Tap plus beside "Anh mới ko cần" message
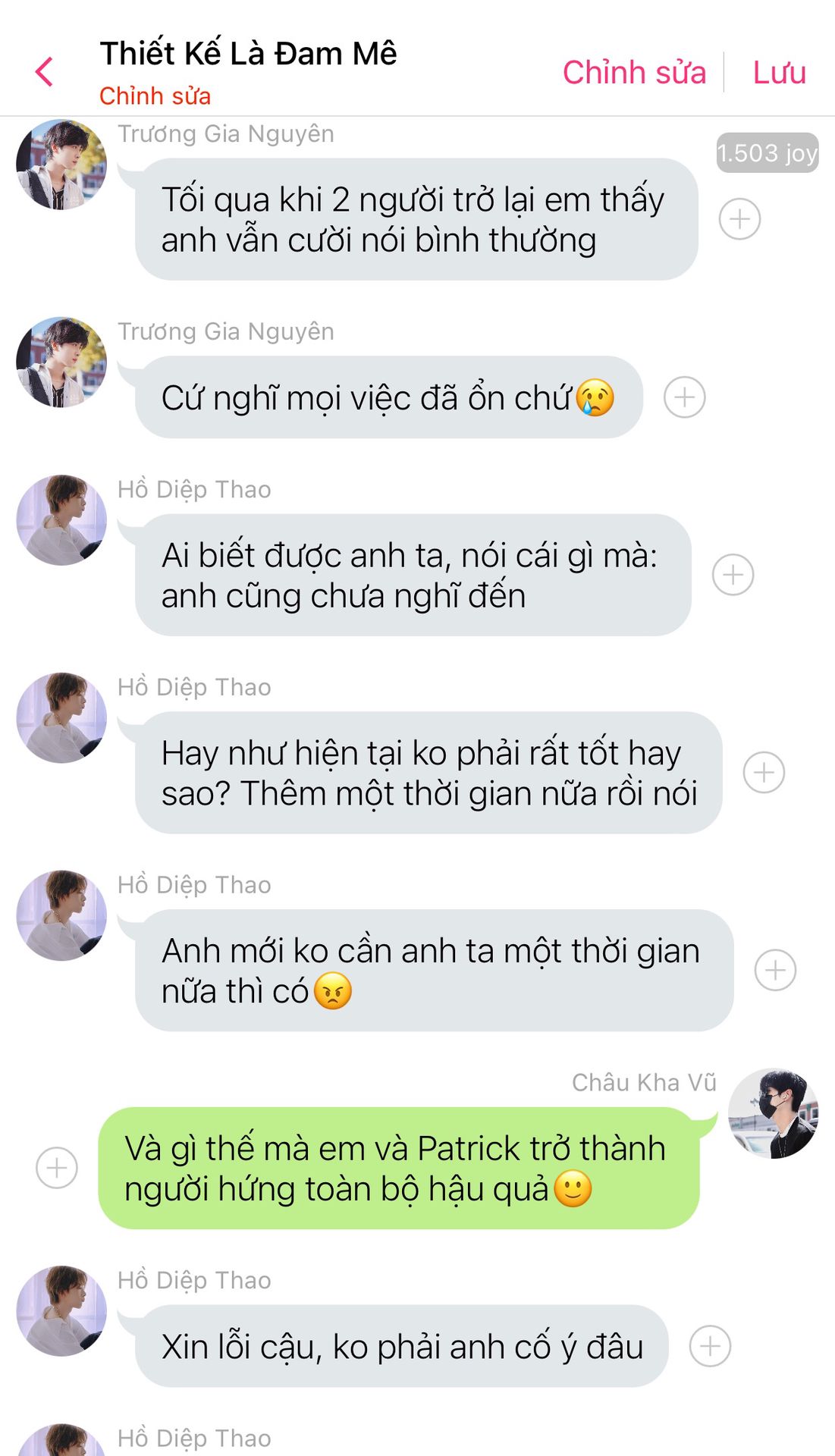 click(775, 970)
